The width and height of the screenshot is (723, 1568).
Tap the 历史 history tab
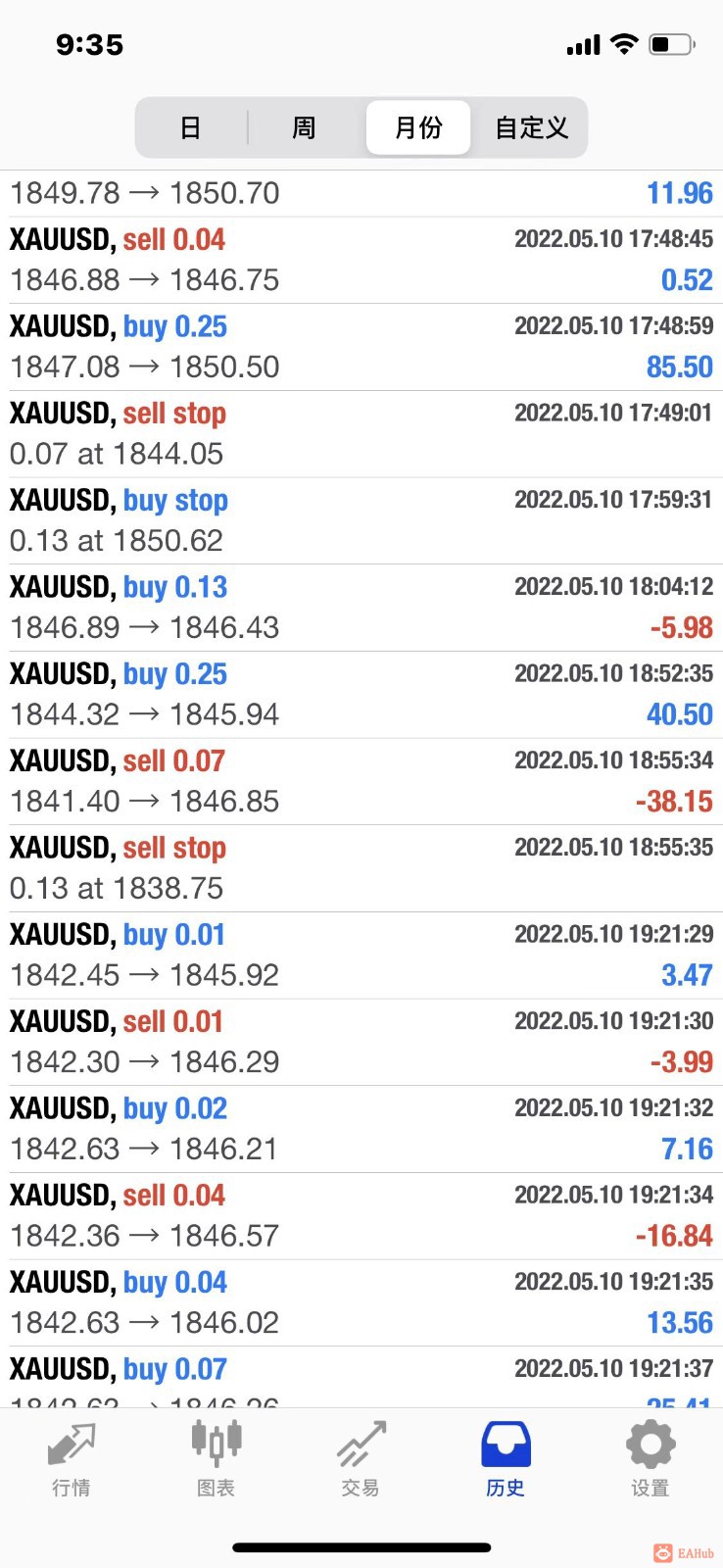click(x=506, y=1460)
